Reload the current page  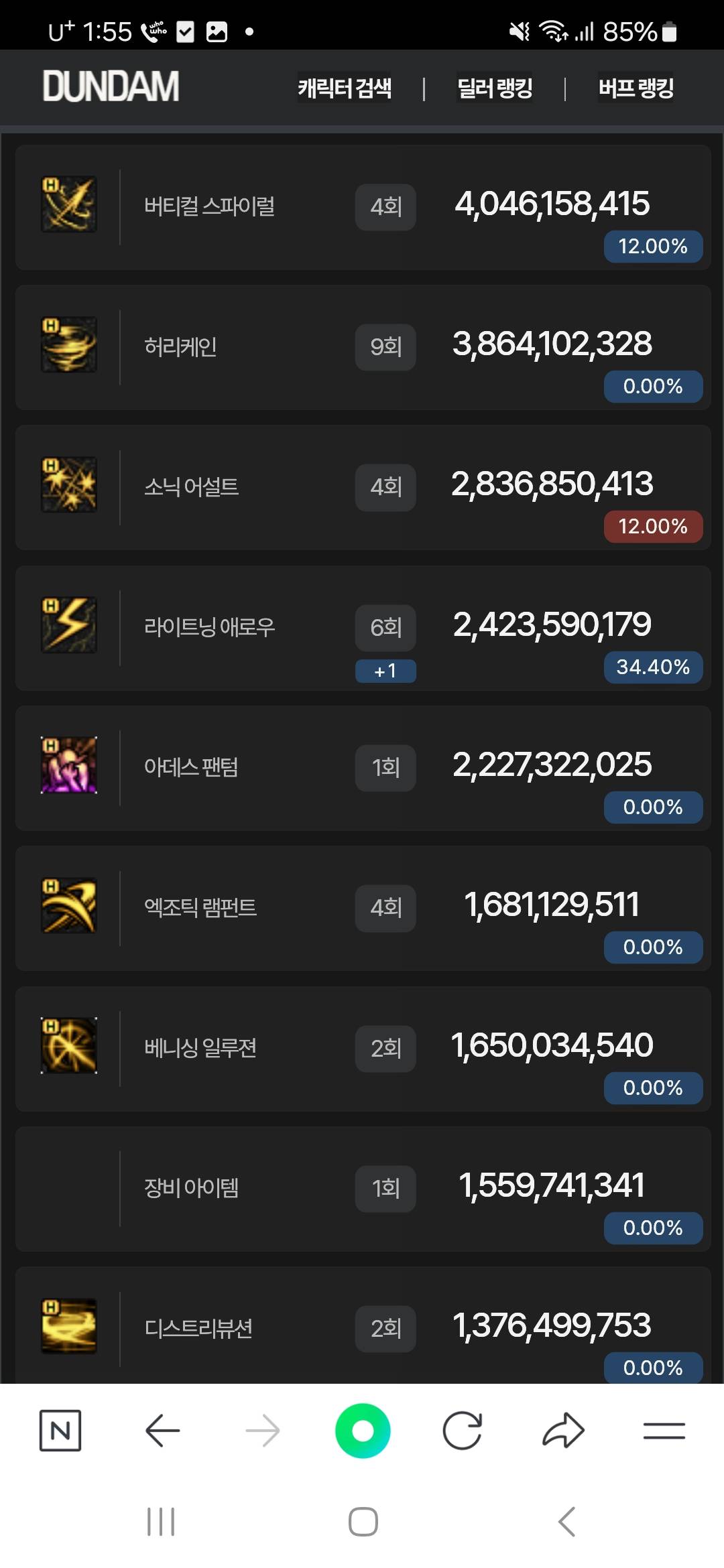pos(463,1431)
